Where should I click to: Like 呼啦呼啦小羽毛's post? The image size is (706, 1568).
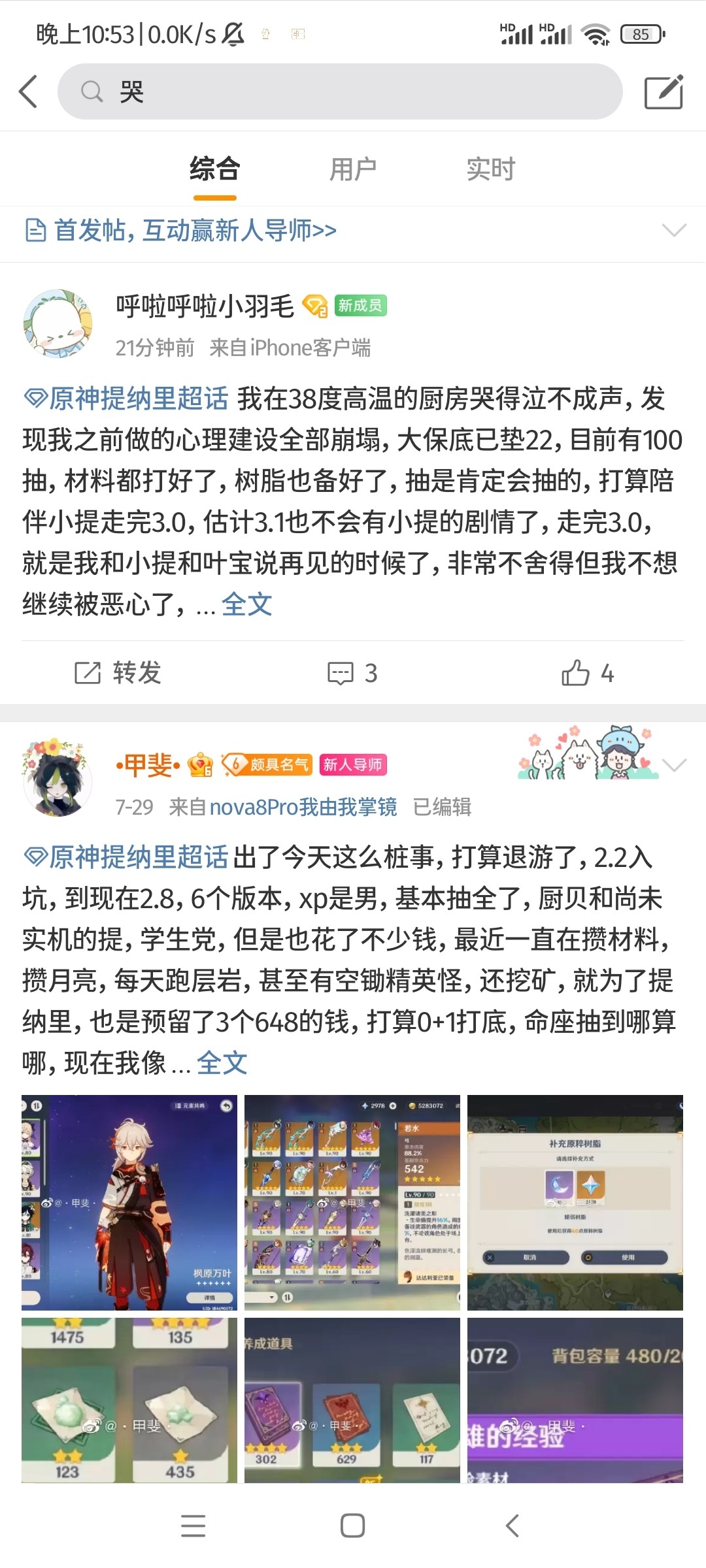click(x=587, y=672)
